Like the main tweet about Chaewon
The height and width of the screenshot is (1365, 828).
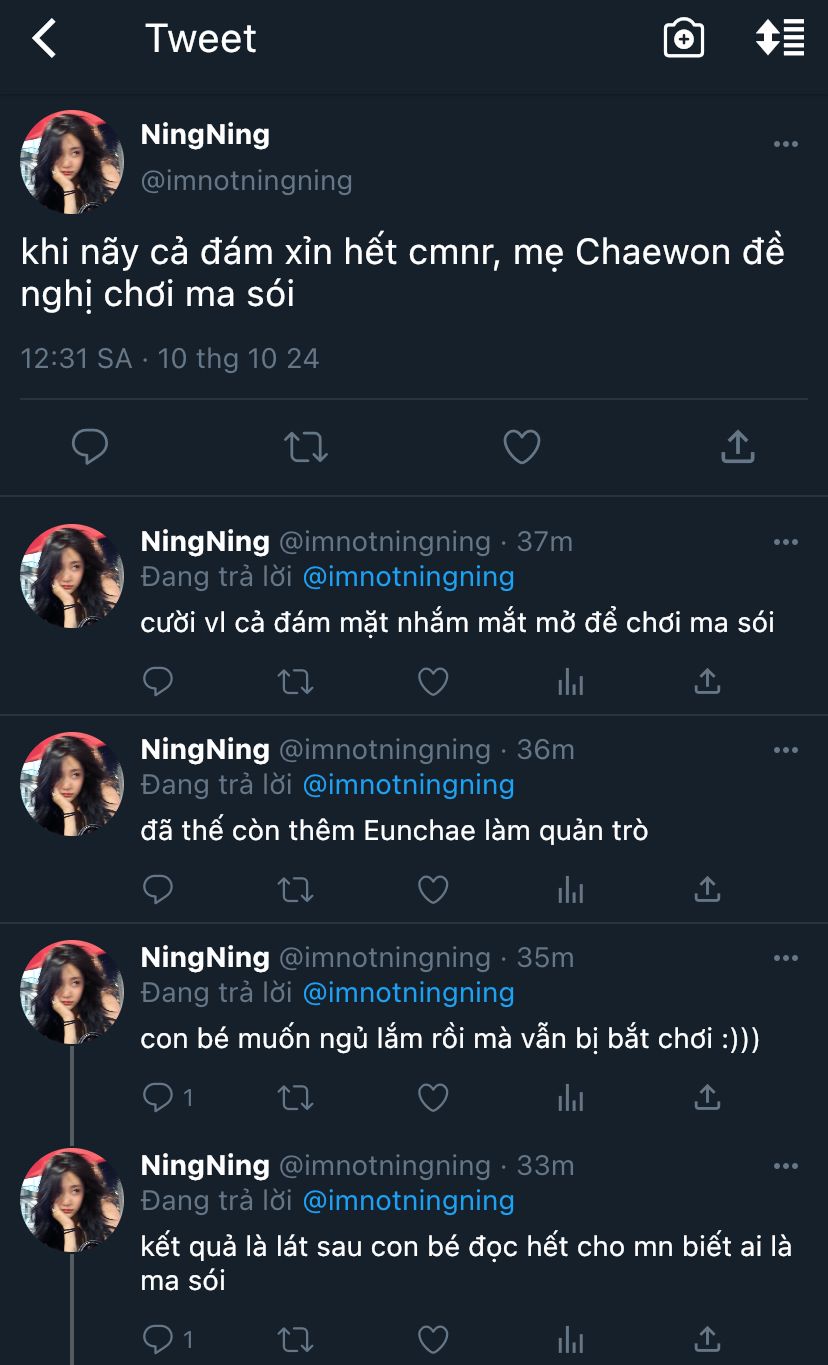pyautogui.click(x=521, y=447)
